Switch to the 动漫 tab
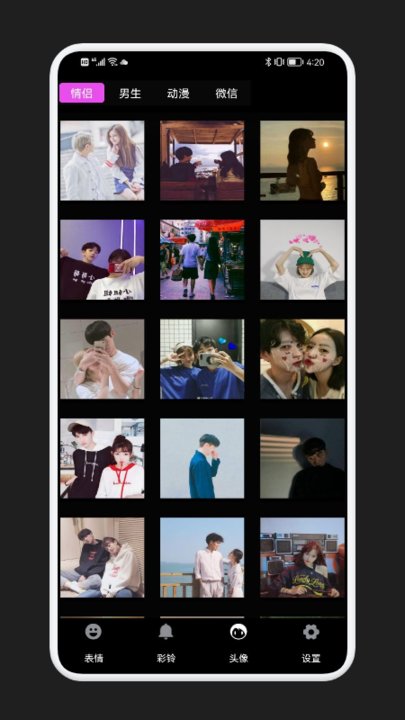This screenshot has width=405, height=720. 178,93
